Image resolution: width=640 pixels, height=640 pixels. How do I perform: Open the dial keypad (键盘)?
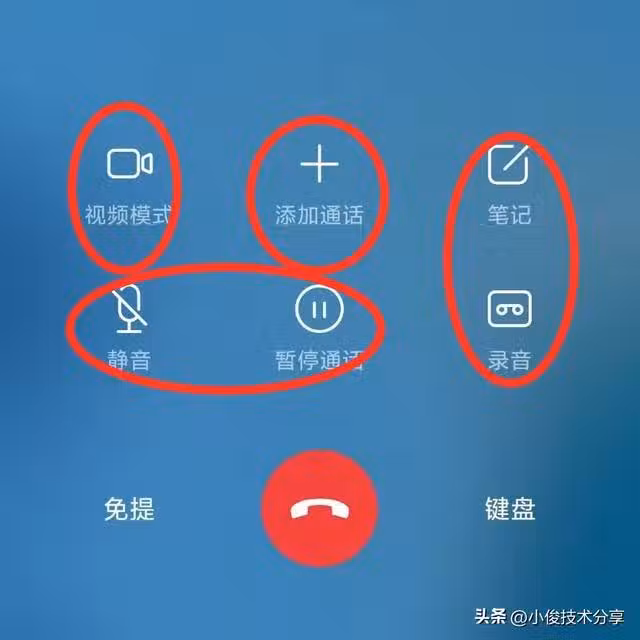click(x=509, y=508)
